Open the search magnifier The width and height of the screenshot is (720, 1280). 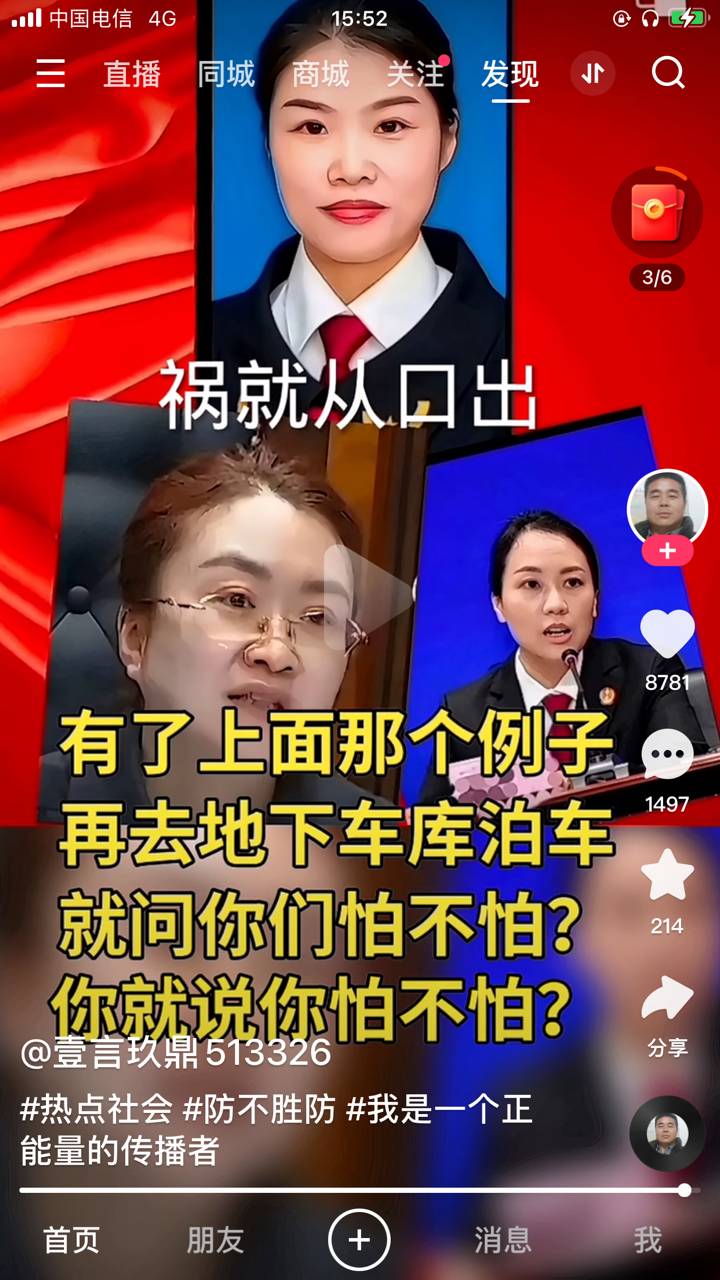coord(668,73)
